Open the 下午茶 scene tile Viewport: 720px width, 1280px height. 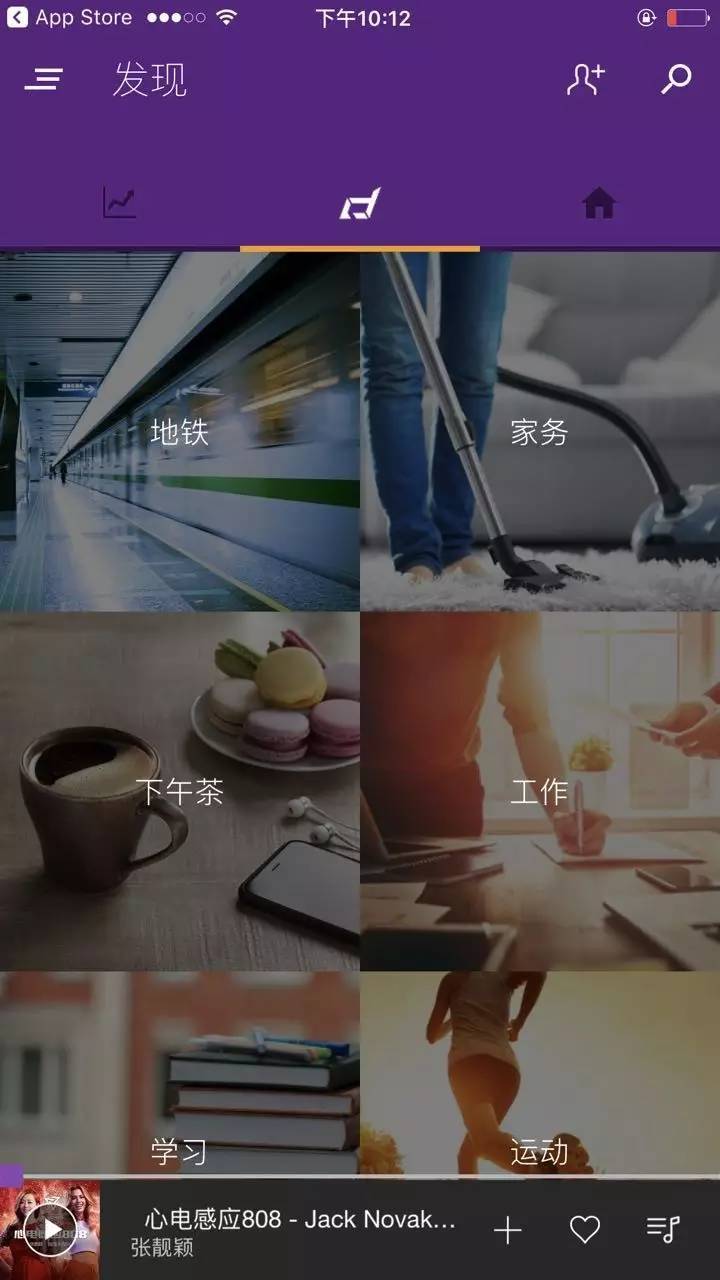(180, 792)
